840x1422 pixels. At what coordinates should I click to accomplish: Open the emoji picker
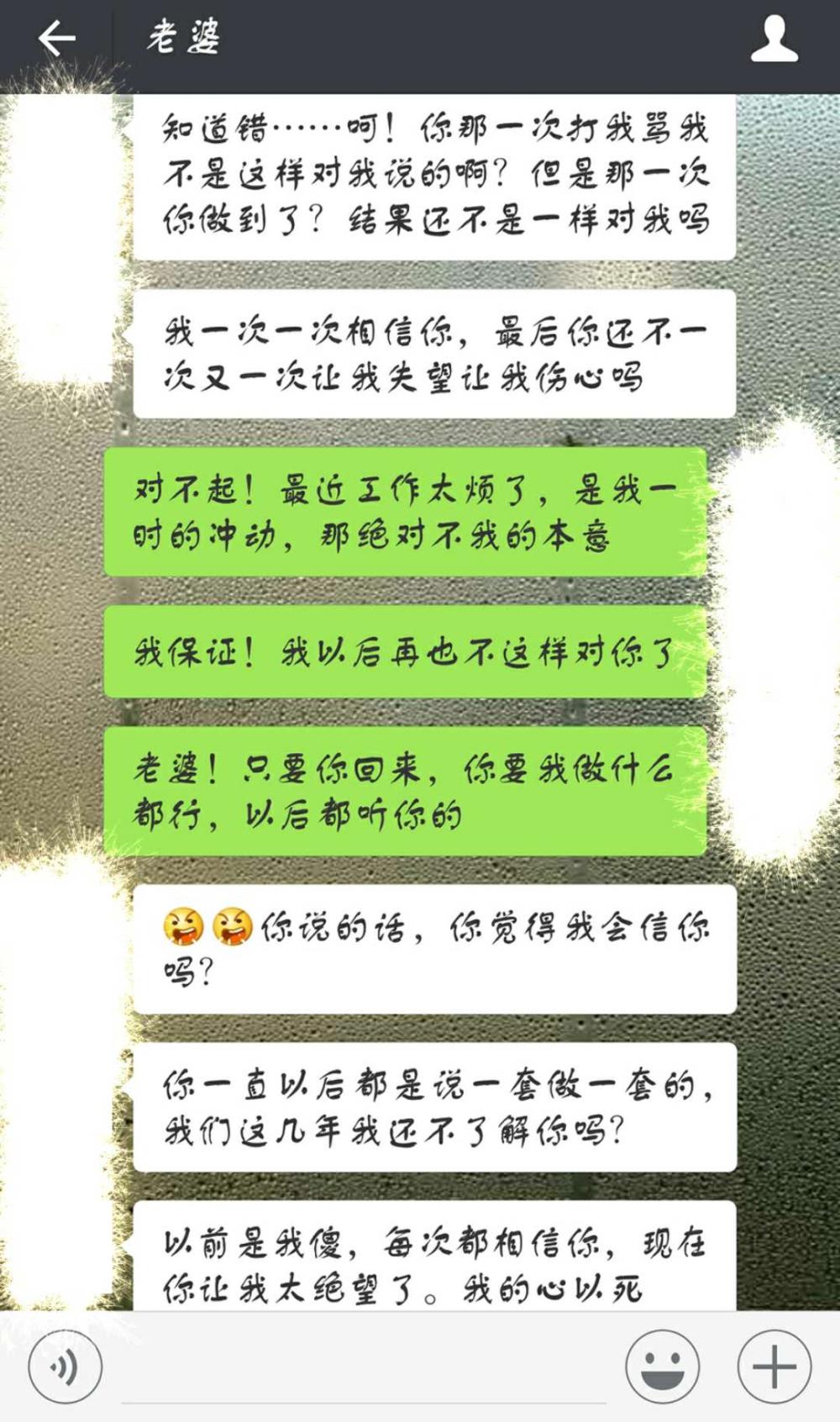[x=662, y=1367]
